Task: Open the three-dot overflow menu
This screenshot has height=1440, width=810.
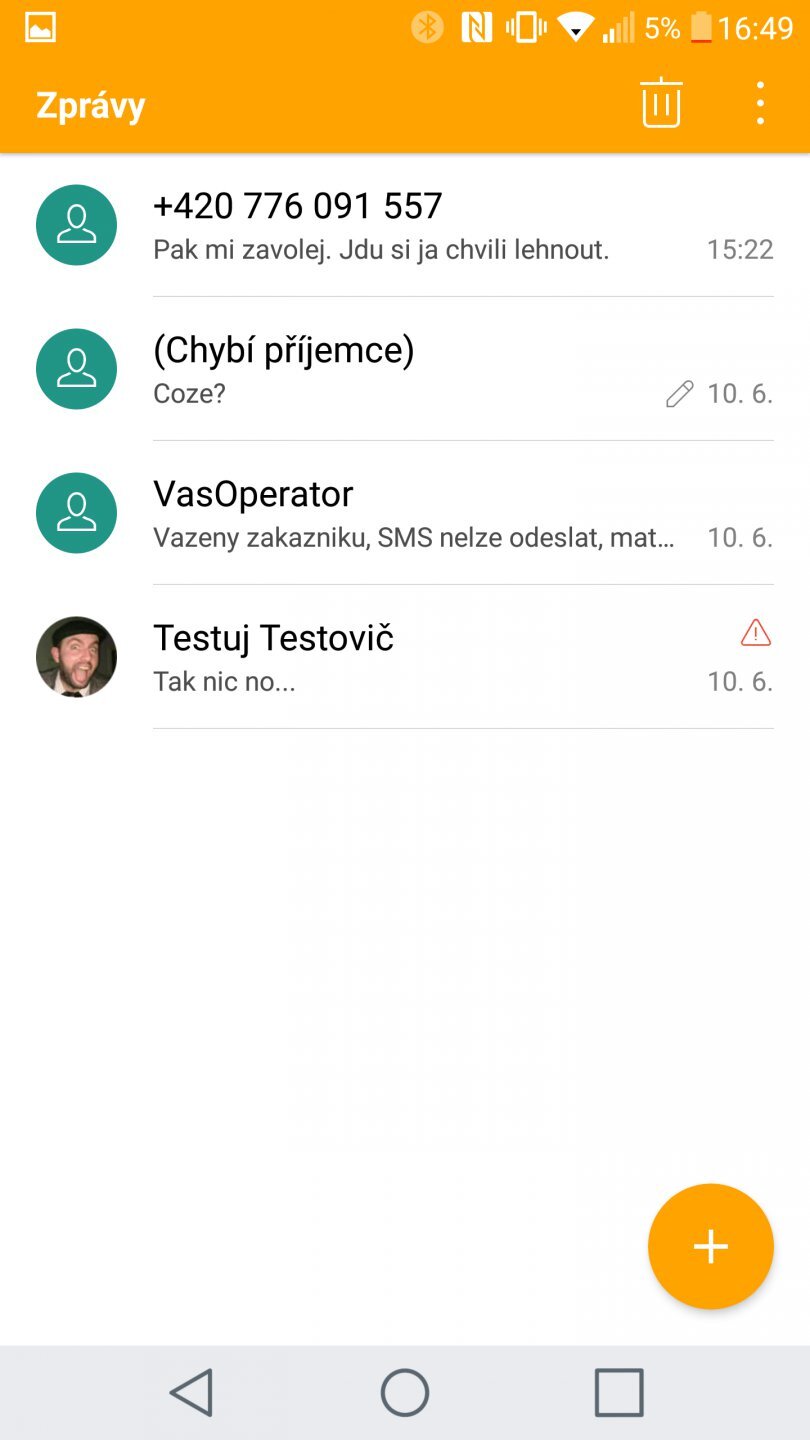Action: click(760, 103)
